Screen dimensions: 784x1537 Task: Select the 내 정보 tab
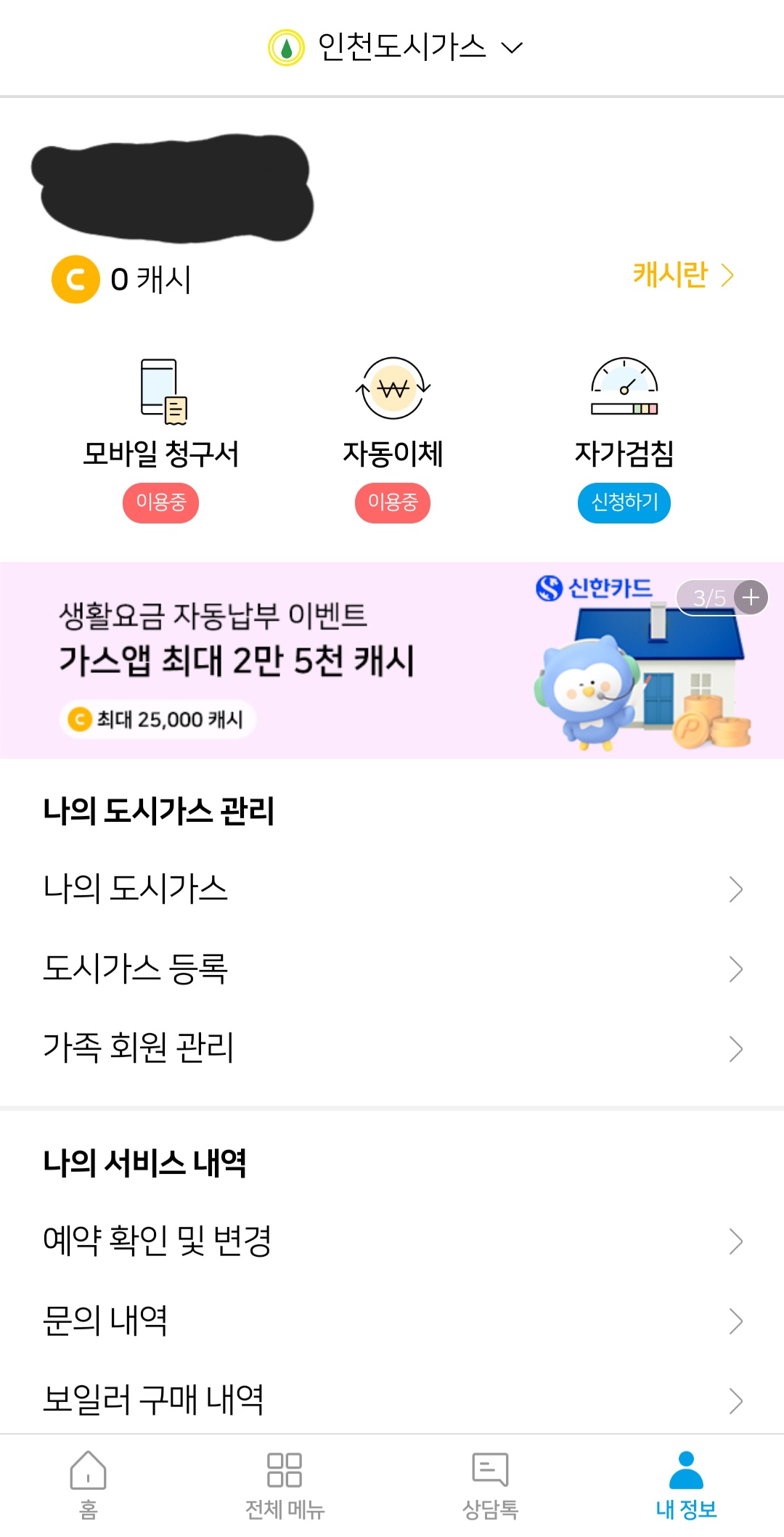coord(686,1485)
